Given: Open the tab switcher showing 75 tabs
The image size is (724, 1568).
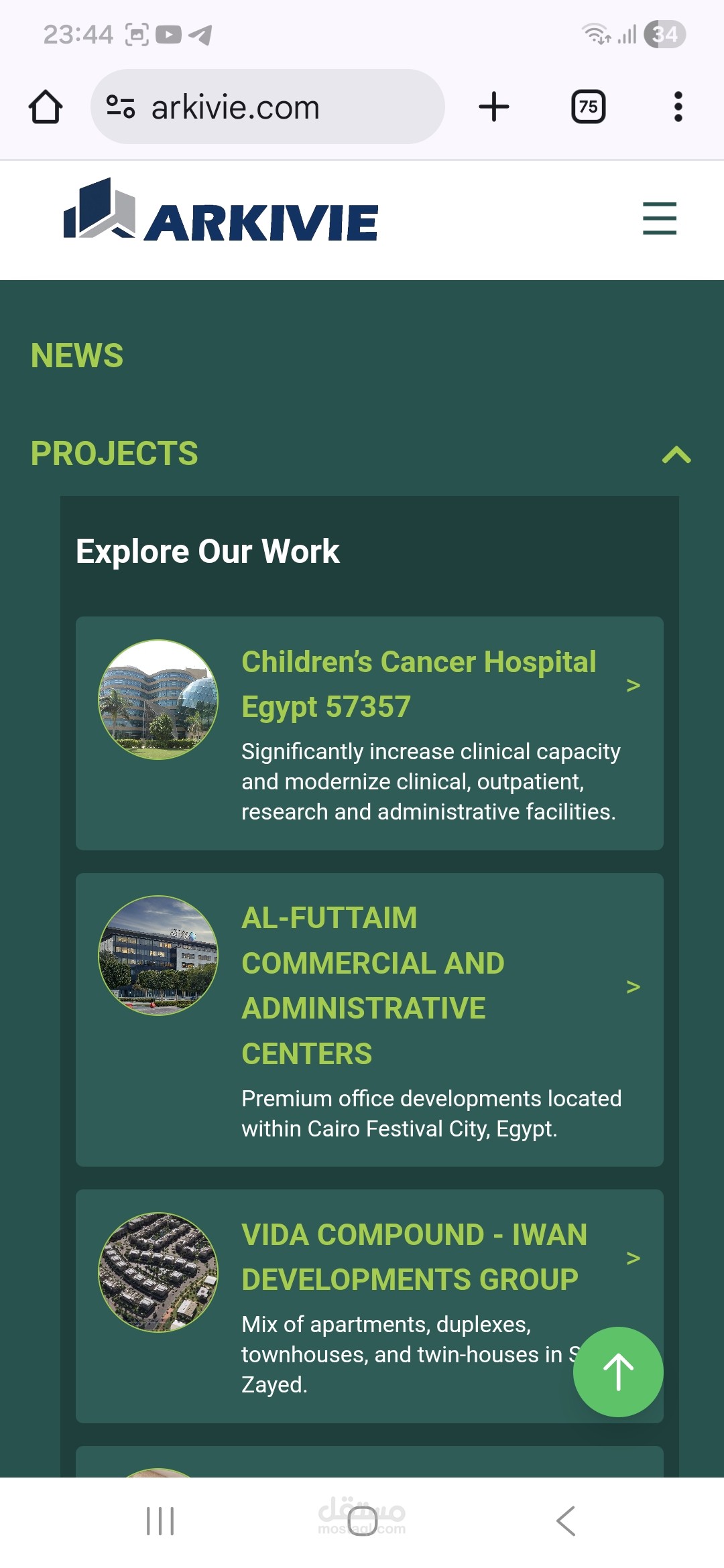Looking at the screenshot, I should tap(588, 106).
